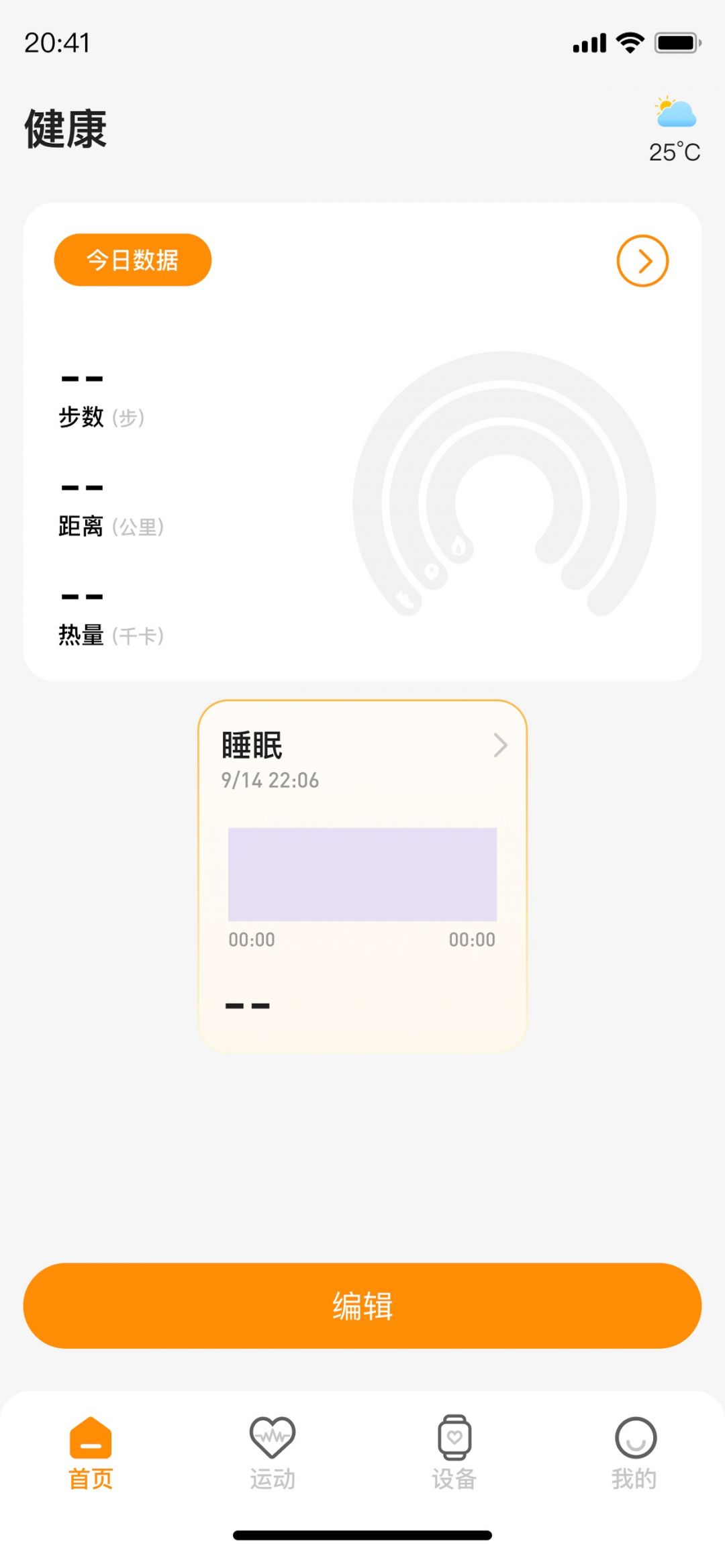Tap the orange 编辑 button
The height and width of the screenshot is (1568, 725).
coord(362,1306)
